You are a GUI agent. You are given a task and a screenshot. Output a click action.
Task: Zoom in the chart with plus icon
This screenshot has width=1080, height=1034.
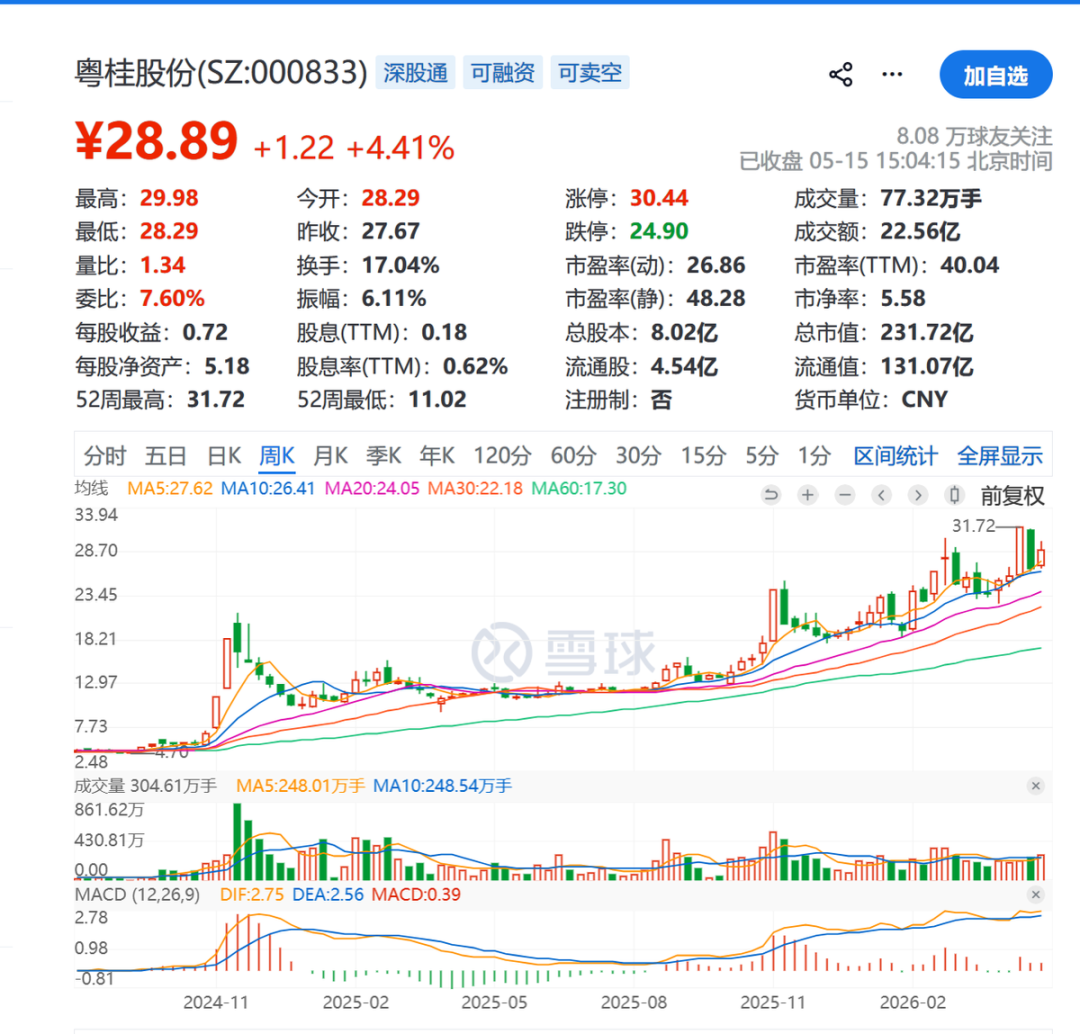(808, 495)
